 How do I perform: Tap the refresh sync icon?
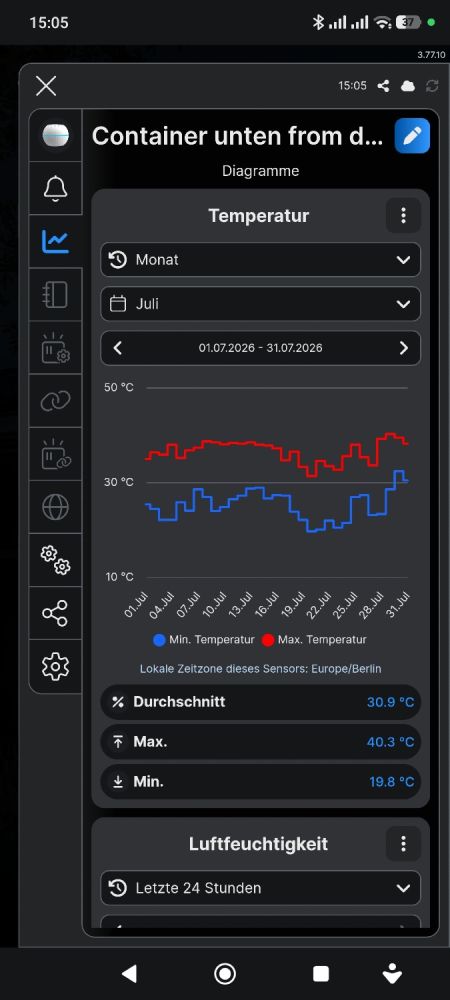coord(432,85)
